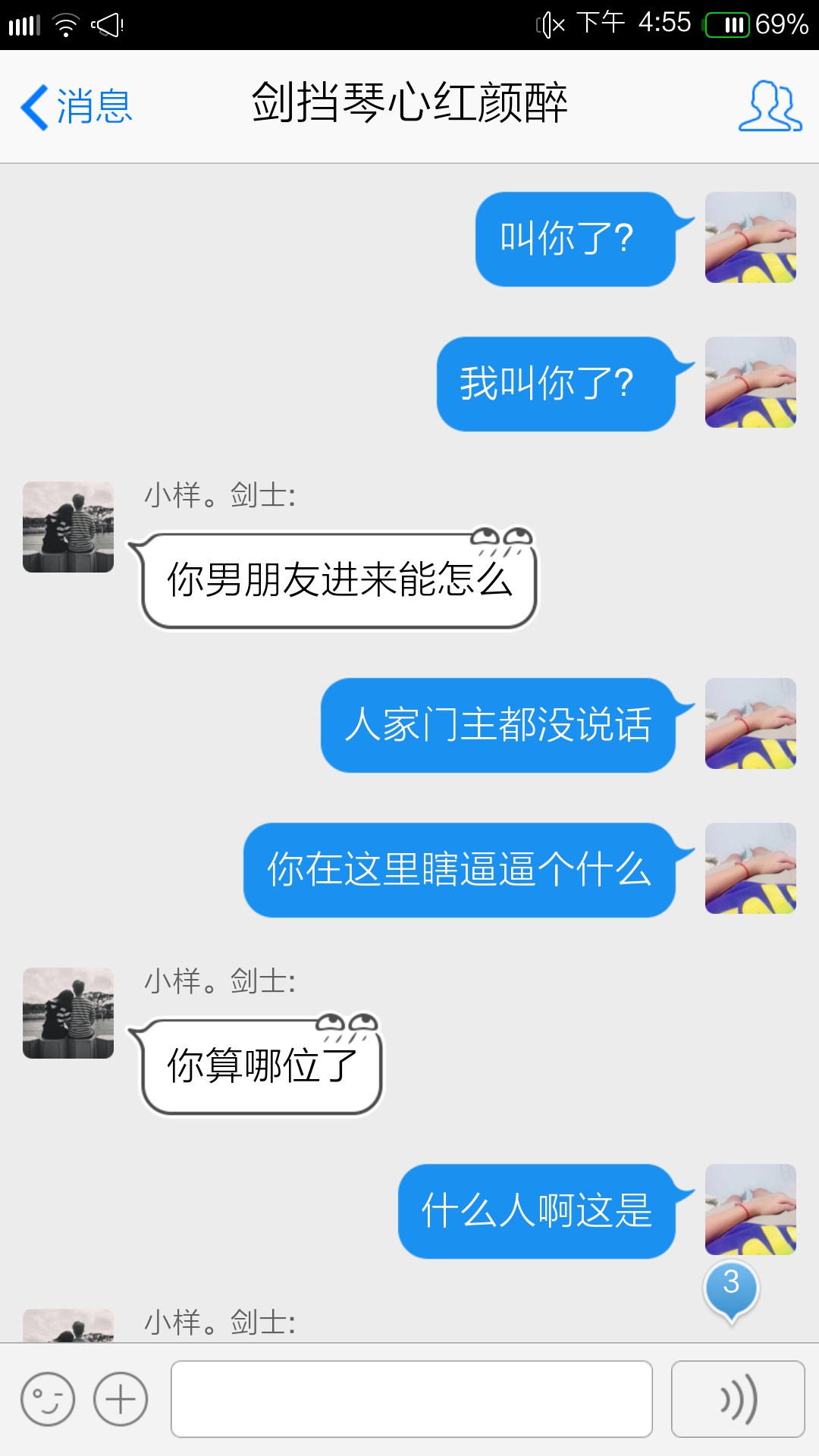The height and width of the screenshot is (1456, 819).
Task: Switch to voice message input
Action: click(738, 1399)
